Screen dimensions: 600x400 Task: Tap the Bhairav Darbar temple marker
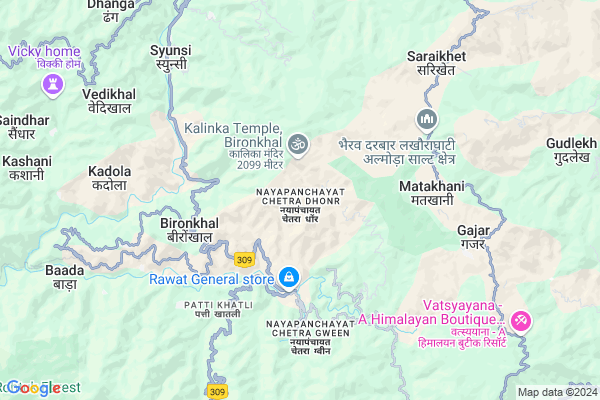pos(427,120)
